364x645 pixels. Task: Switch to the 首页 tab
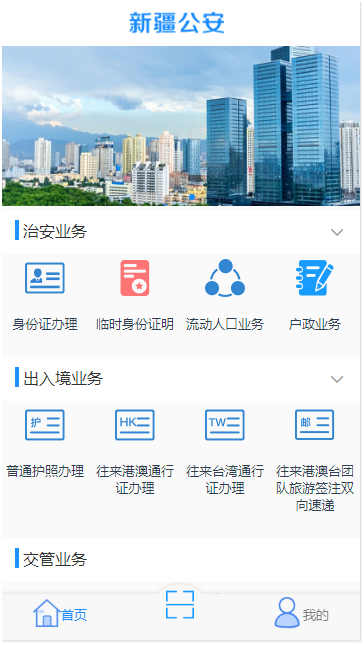click(60, 613)
